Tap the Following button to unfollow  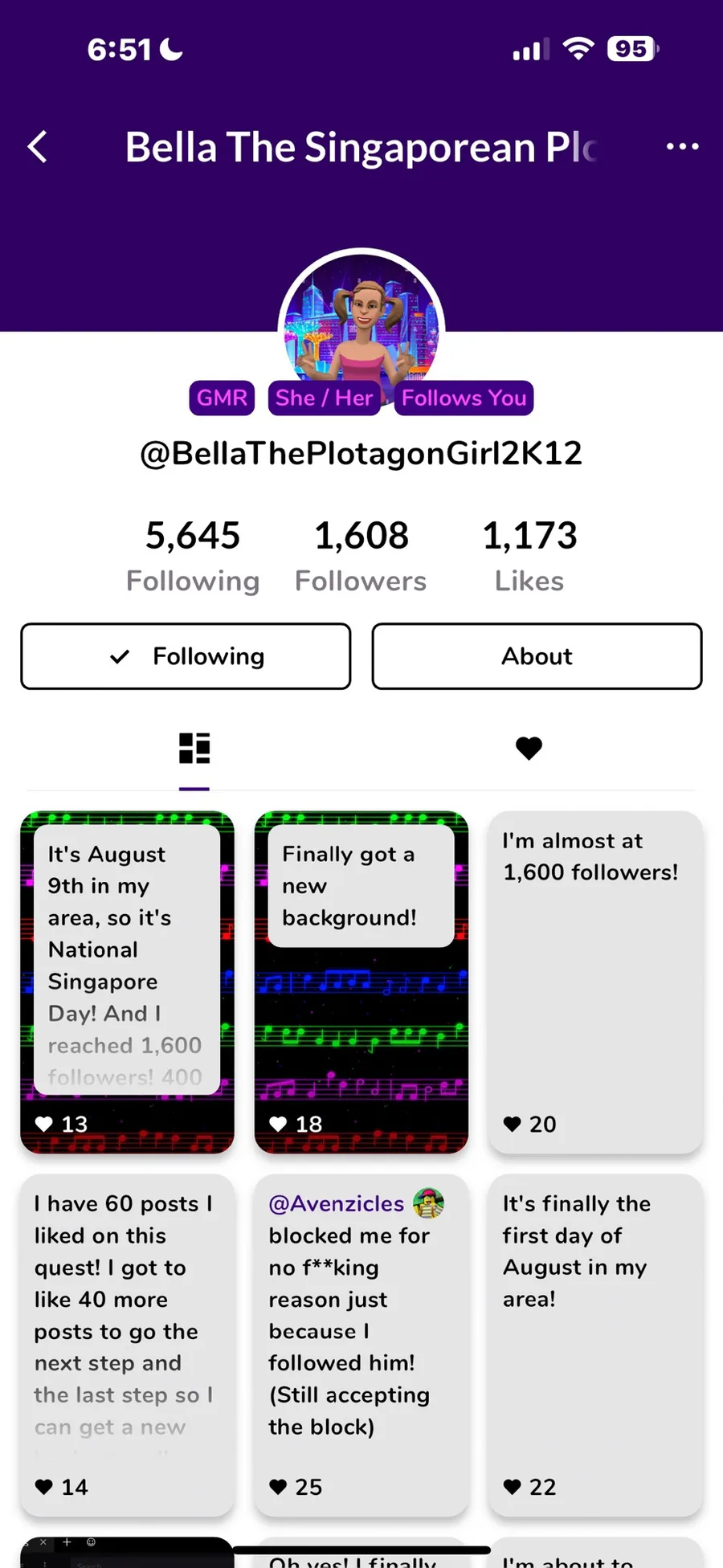coord(186,656)
